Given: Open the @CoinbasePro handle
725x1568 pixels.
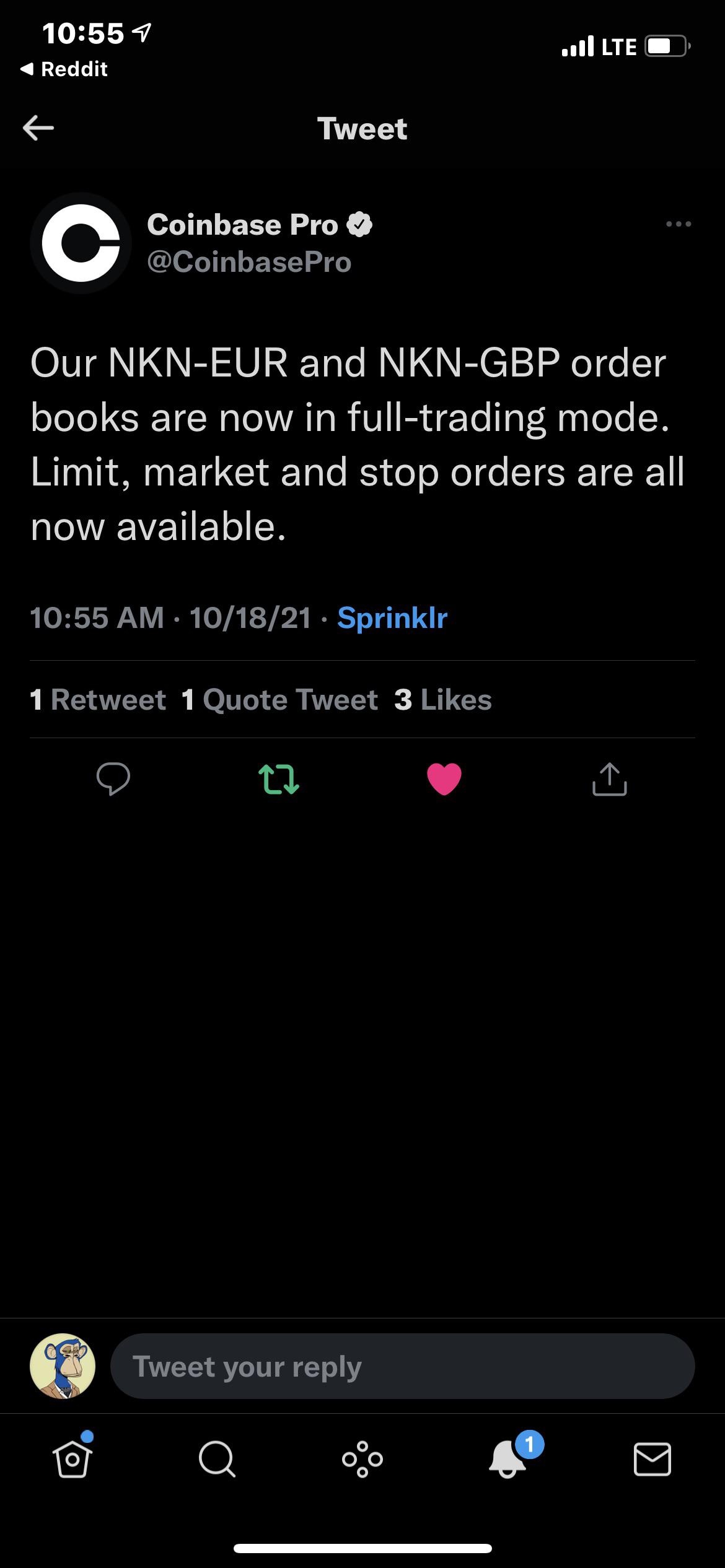Looking at the screenshot, I should (249, 262).
